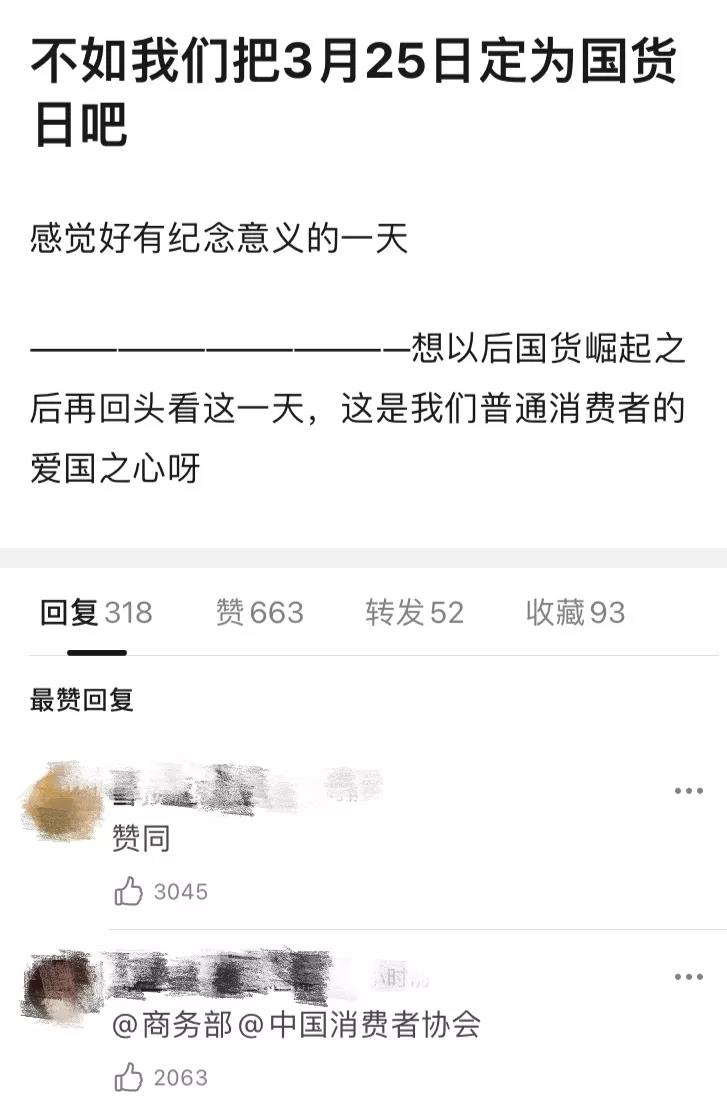Like the 赞同 reply

130,891
